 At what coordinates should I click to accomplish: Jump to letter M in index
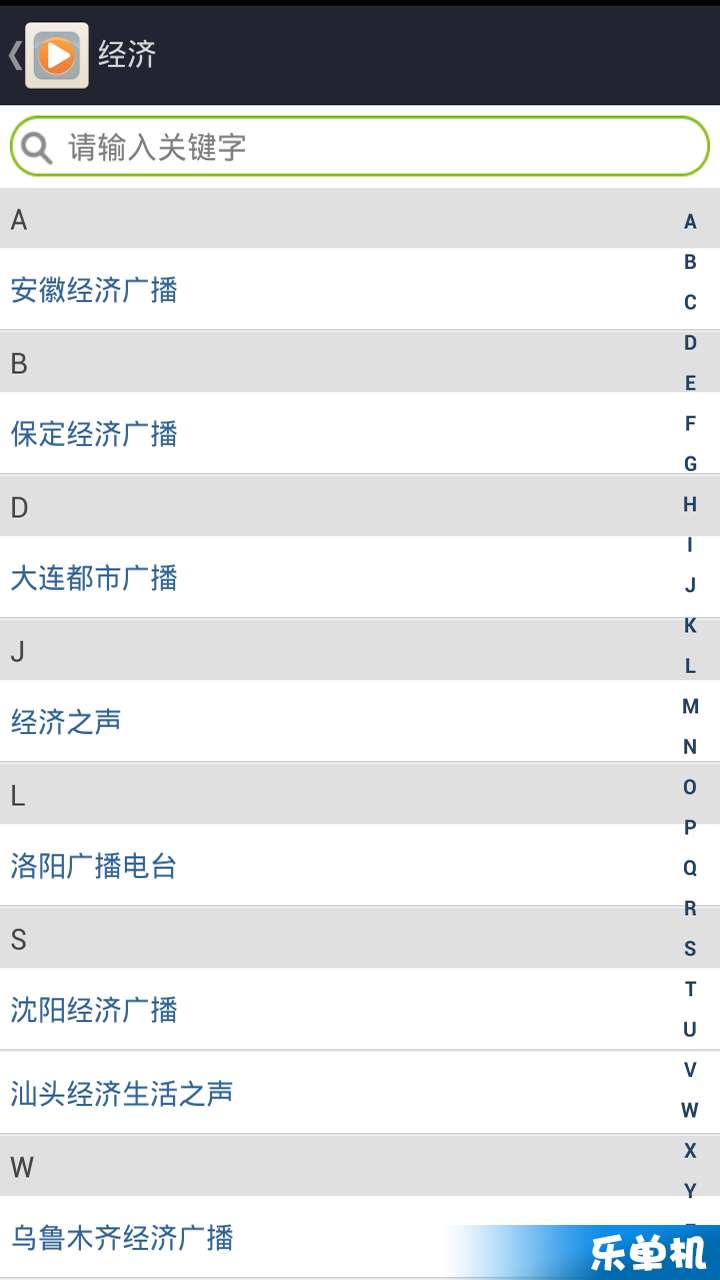pos(690,707)
